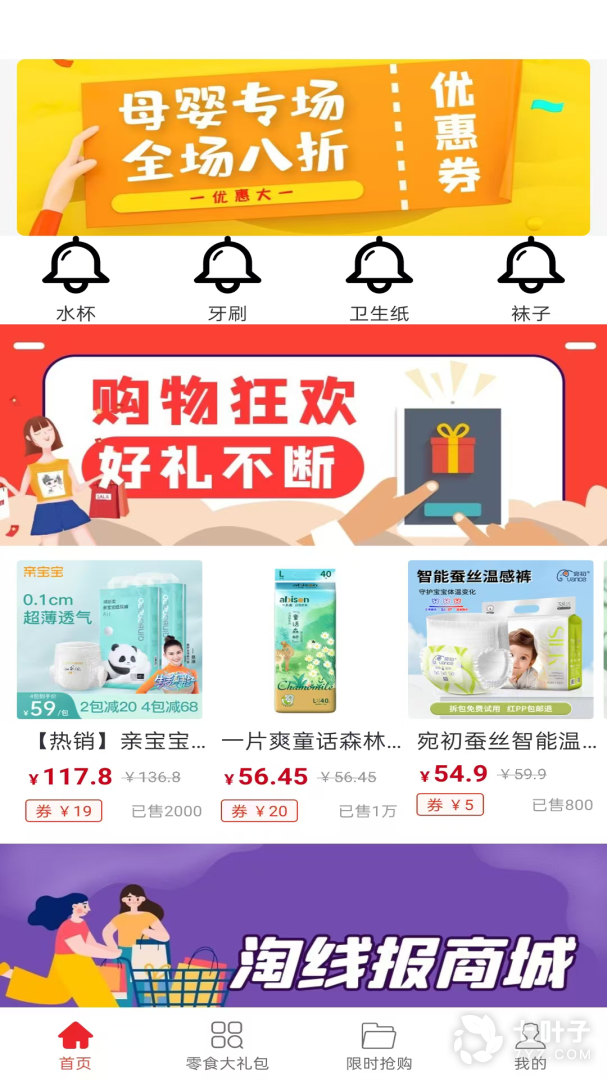Open the 母婴专场 coupon banner
The width and height of the screenshot is (607, 1080).
click(x=303, y=147)
